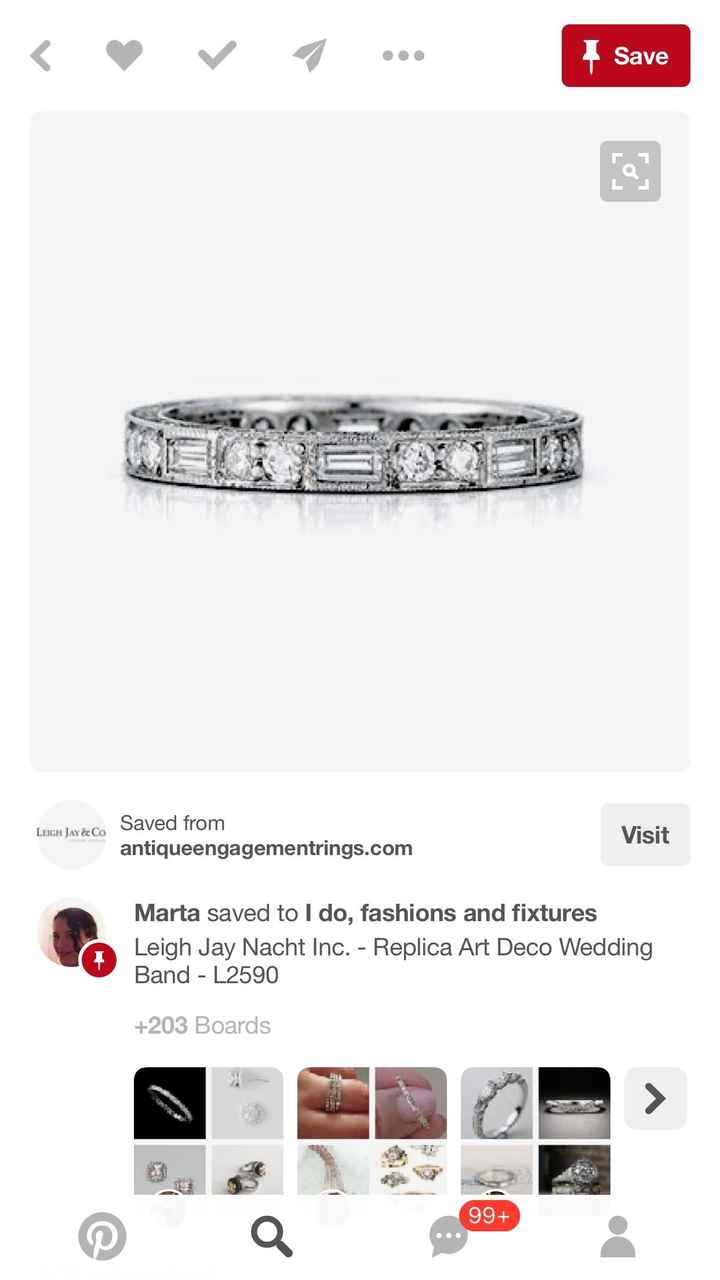Like this pin with the heart icon
720x1280 pixels.
pos(124,56)
